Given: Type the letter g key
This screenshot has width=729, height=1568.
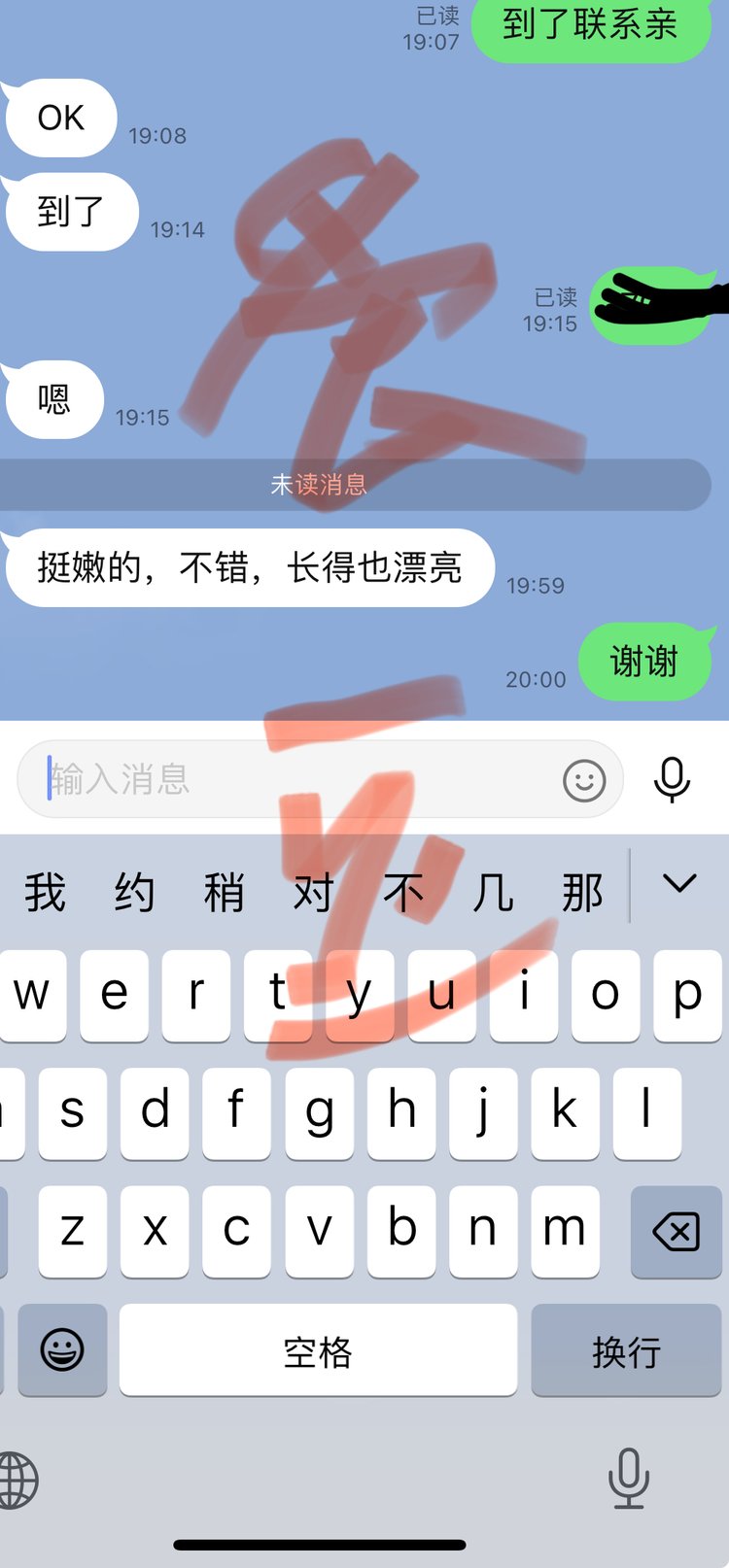Looking at the screenshot, I should click(x=319, y=1113).
